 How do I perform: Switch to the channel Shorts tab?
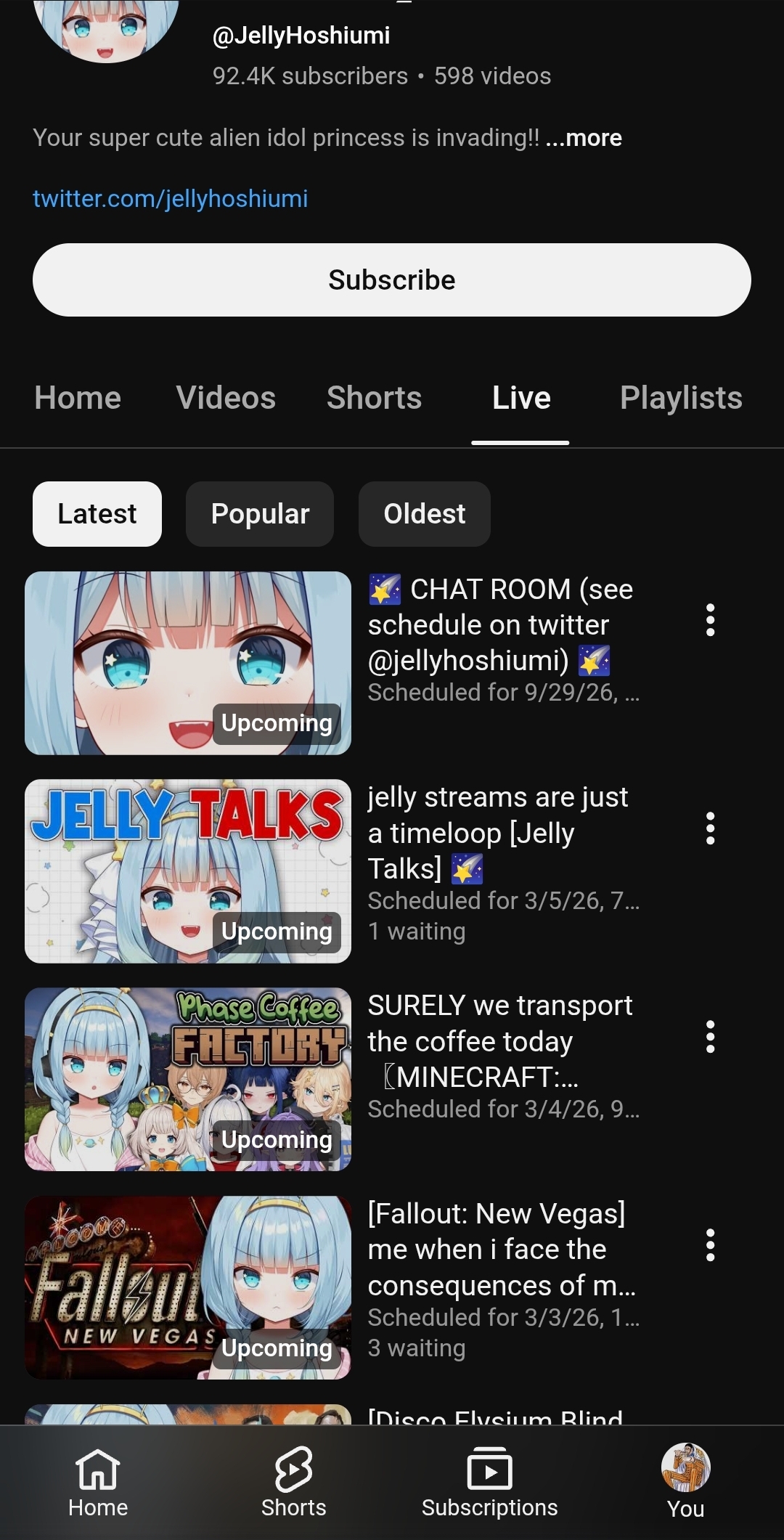point(374,398)
